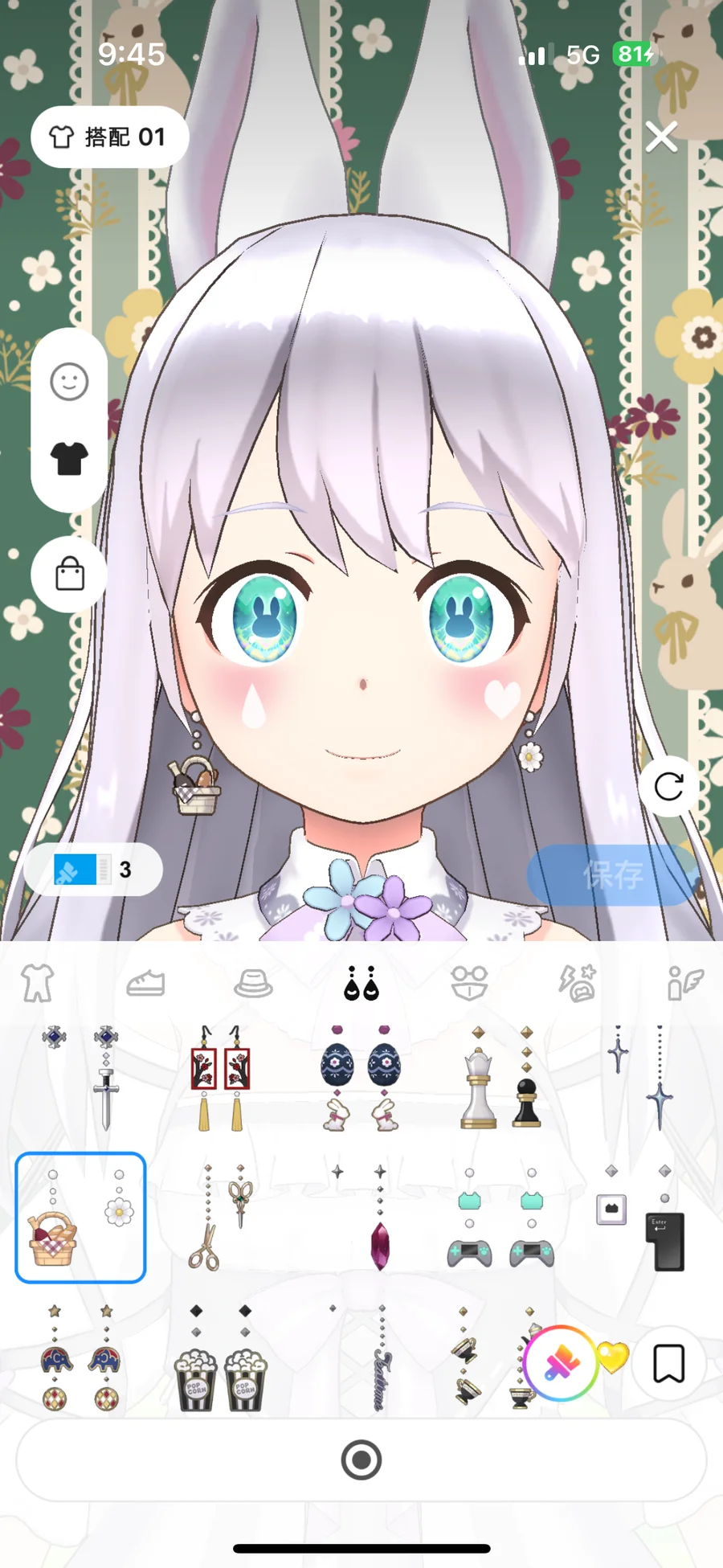Screen dimensions: 723x1568
Task: Select the Easter egg bunny earrings
Action: click(361, 1077)
